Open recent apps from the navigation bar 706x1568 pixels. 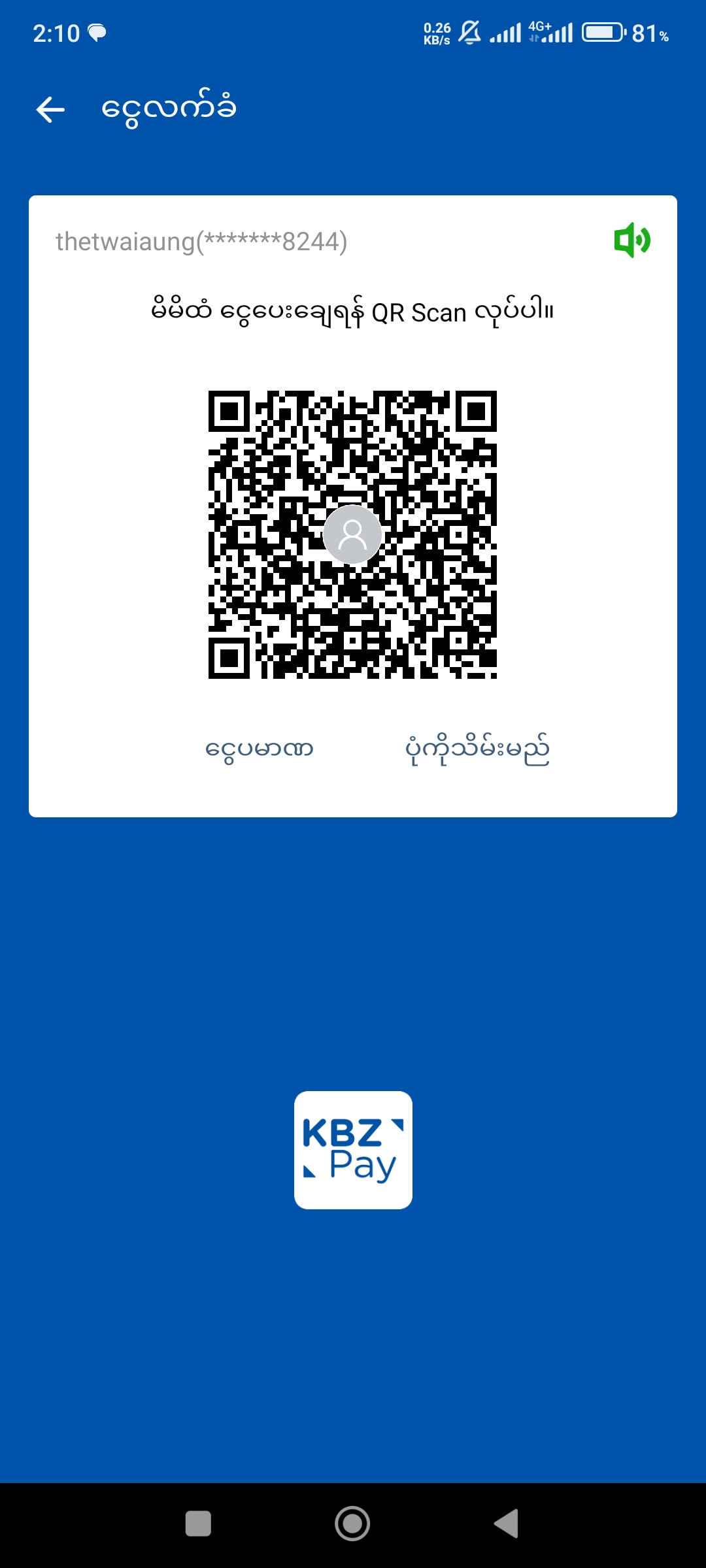[198, 1524]
